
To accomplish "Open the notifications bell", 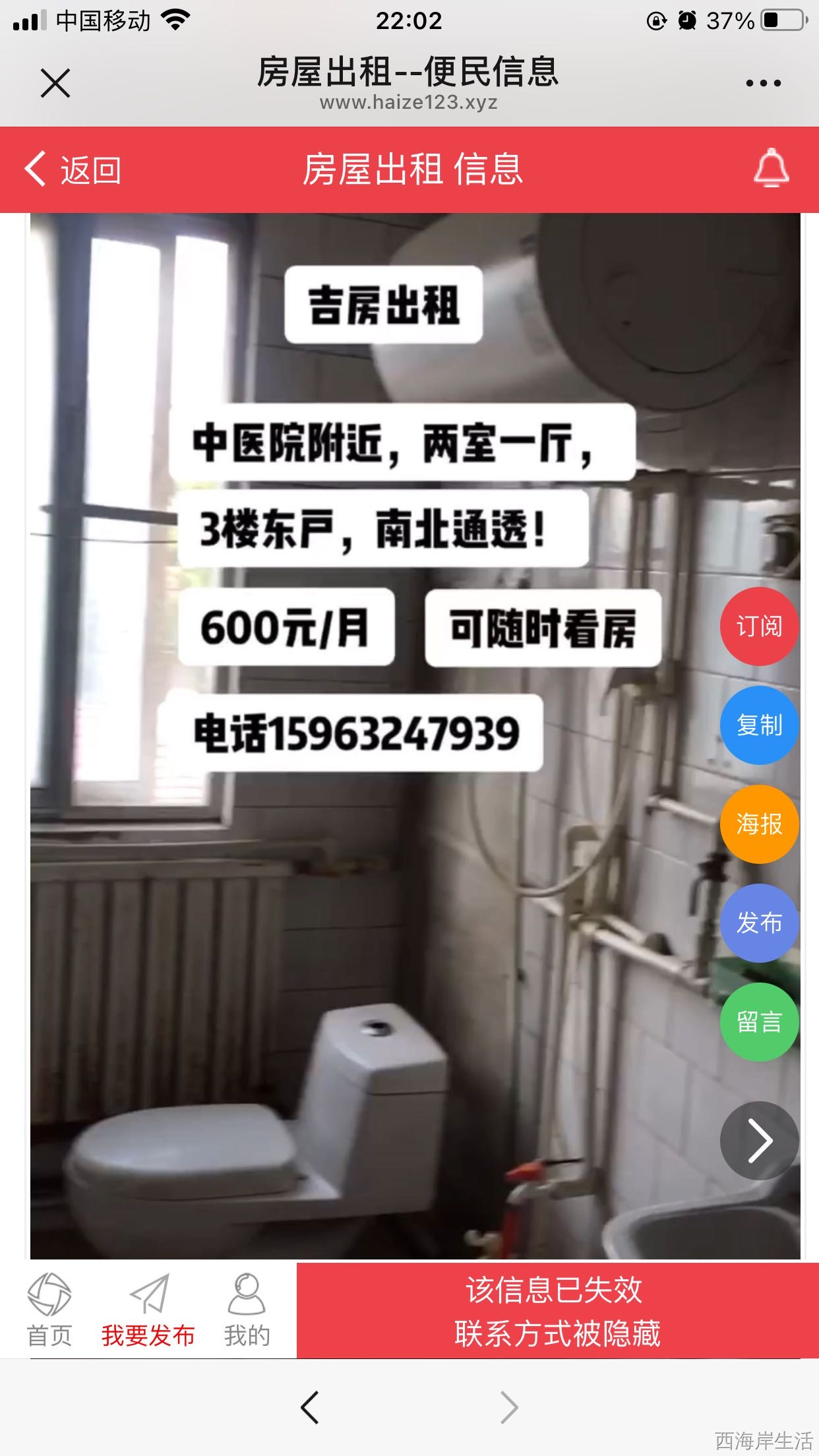I will coord(771,168).
